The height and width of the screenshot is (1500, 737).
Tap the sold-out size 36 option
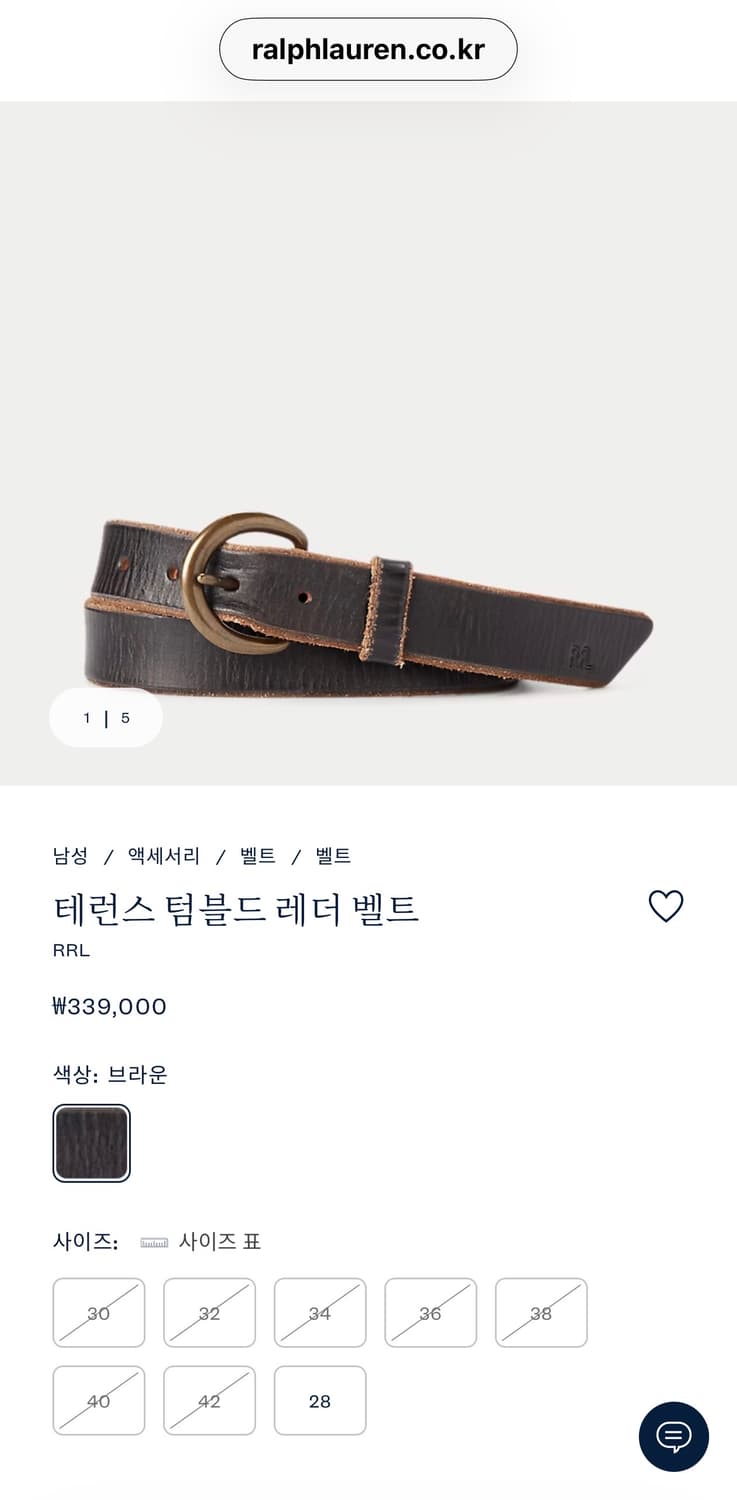coord(430,1313)
